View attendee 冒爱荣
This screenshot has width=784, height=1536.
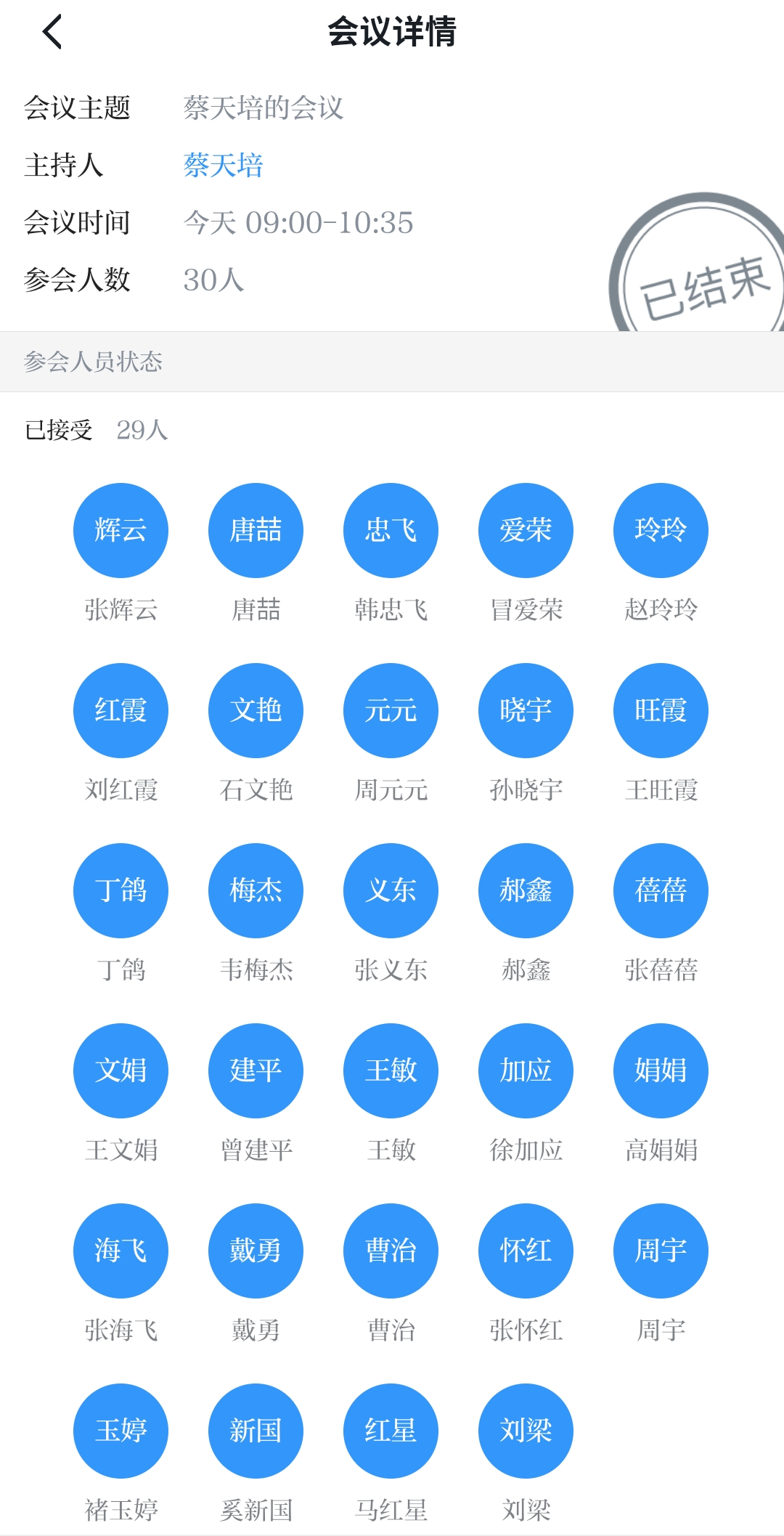click(x=526, y=530)
